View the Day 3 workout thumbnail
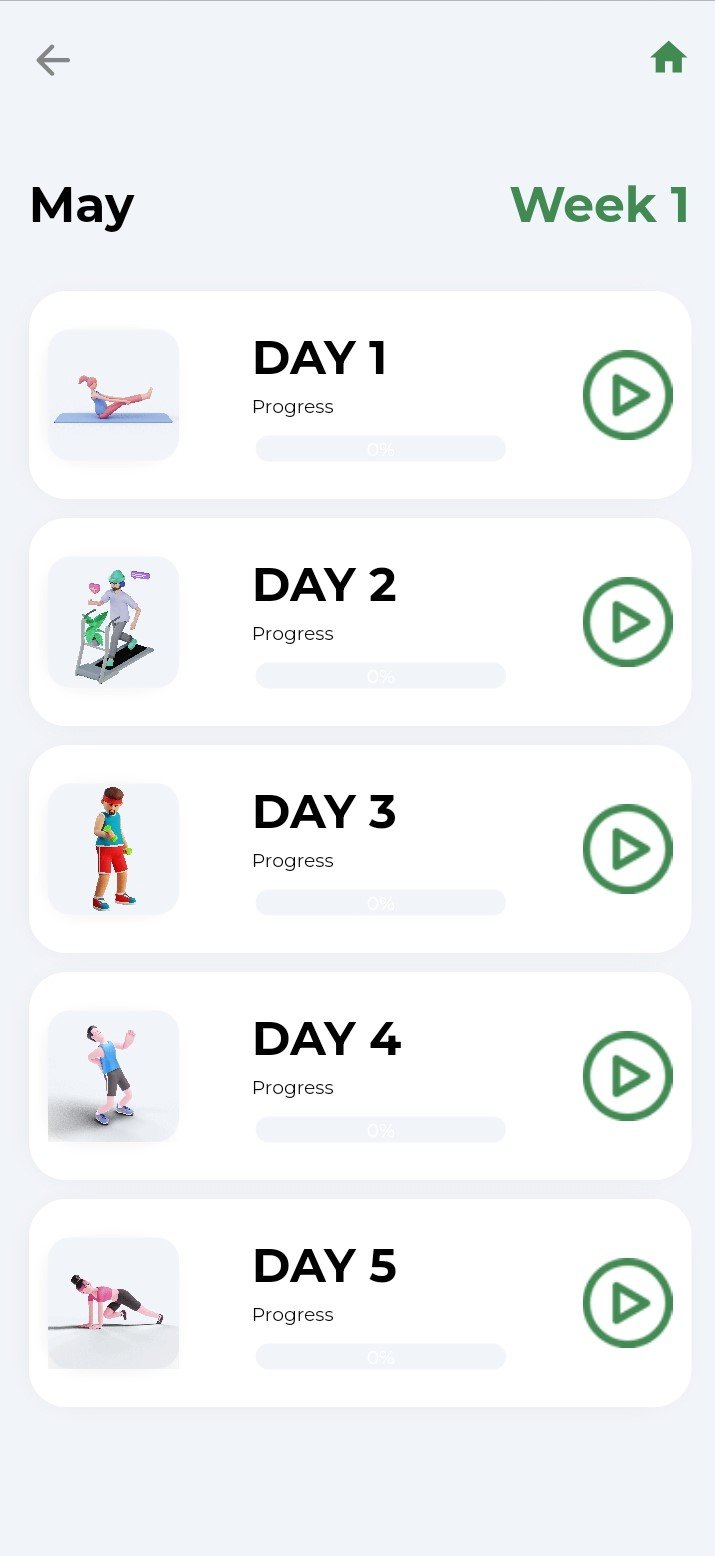Image resolution: width=715 pixels, height=1556 pixels. pyautogui.click(x=113, y=849)
